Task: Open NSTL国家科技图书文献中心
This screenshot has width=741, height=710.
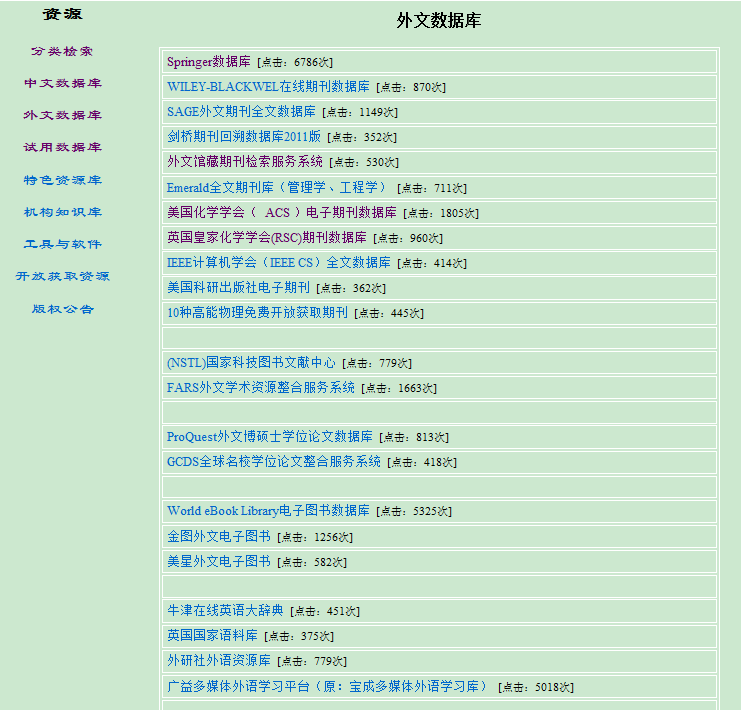Action: (251, 363)
